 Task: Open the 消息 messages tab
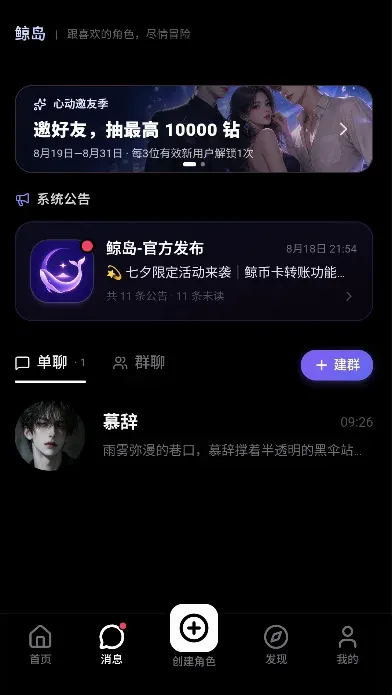111,645
